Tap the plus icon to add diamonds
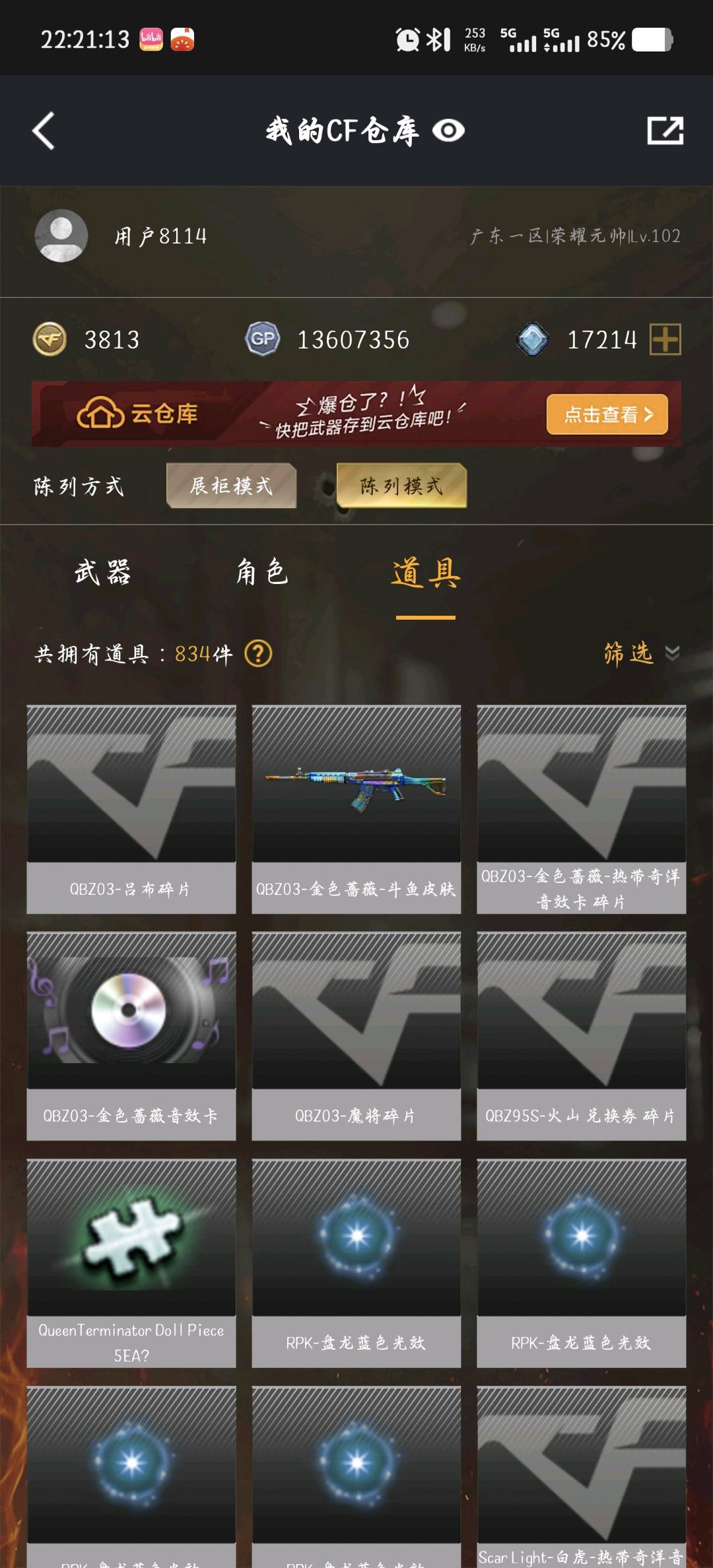This screenshot has height=1568, width=713. (665, 340)
